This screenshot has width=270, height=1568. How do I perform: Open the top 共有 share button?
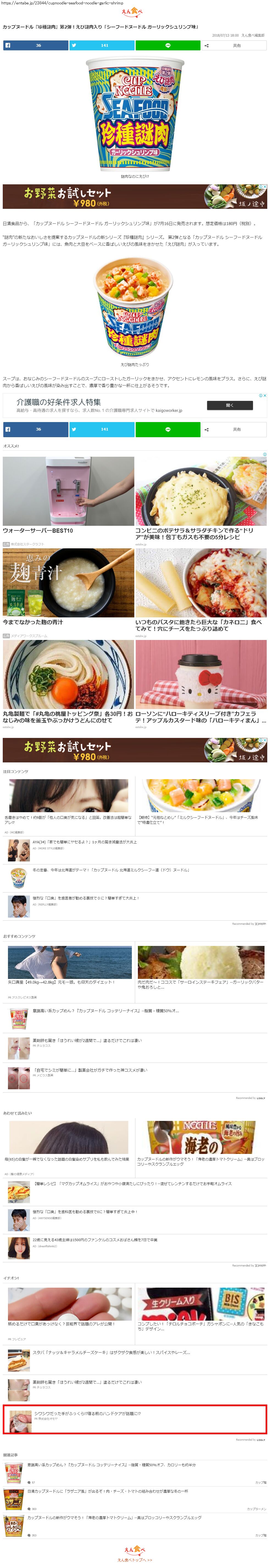[x=234, y=46]
